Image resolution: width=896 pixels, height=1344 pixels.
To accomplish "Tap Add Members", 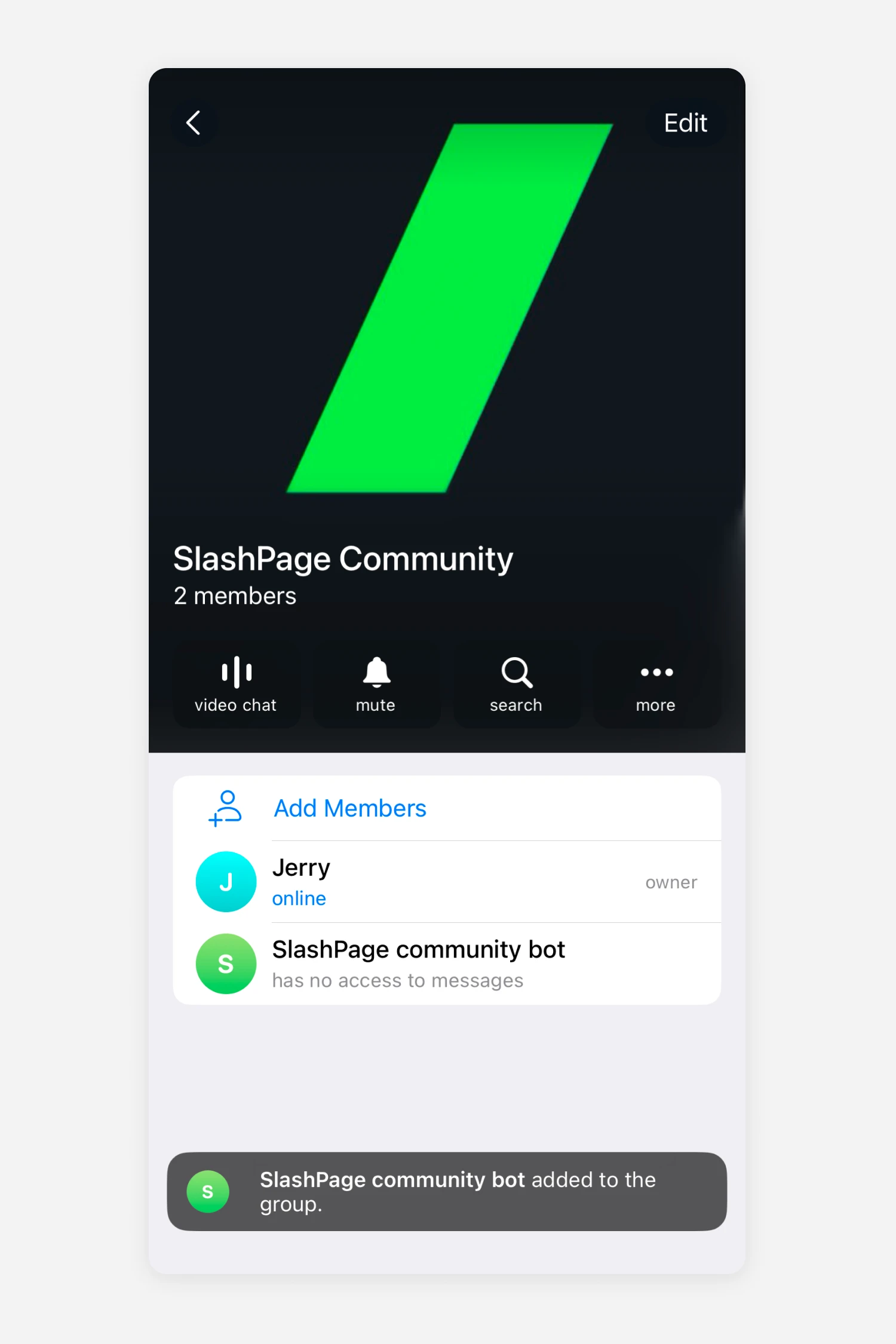I will (x=349, y=808).
